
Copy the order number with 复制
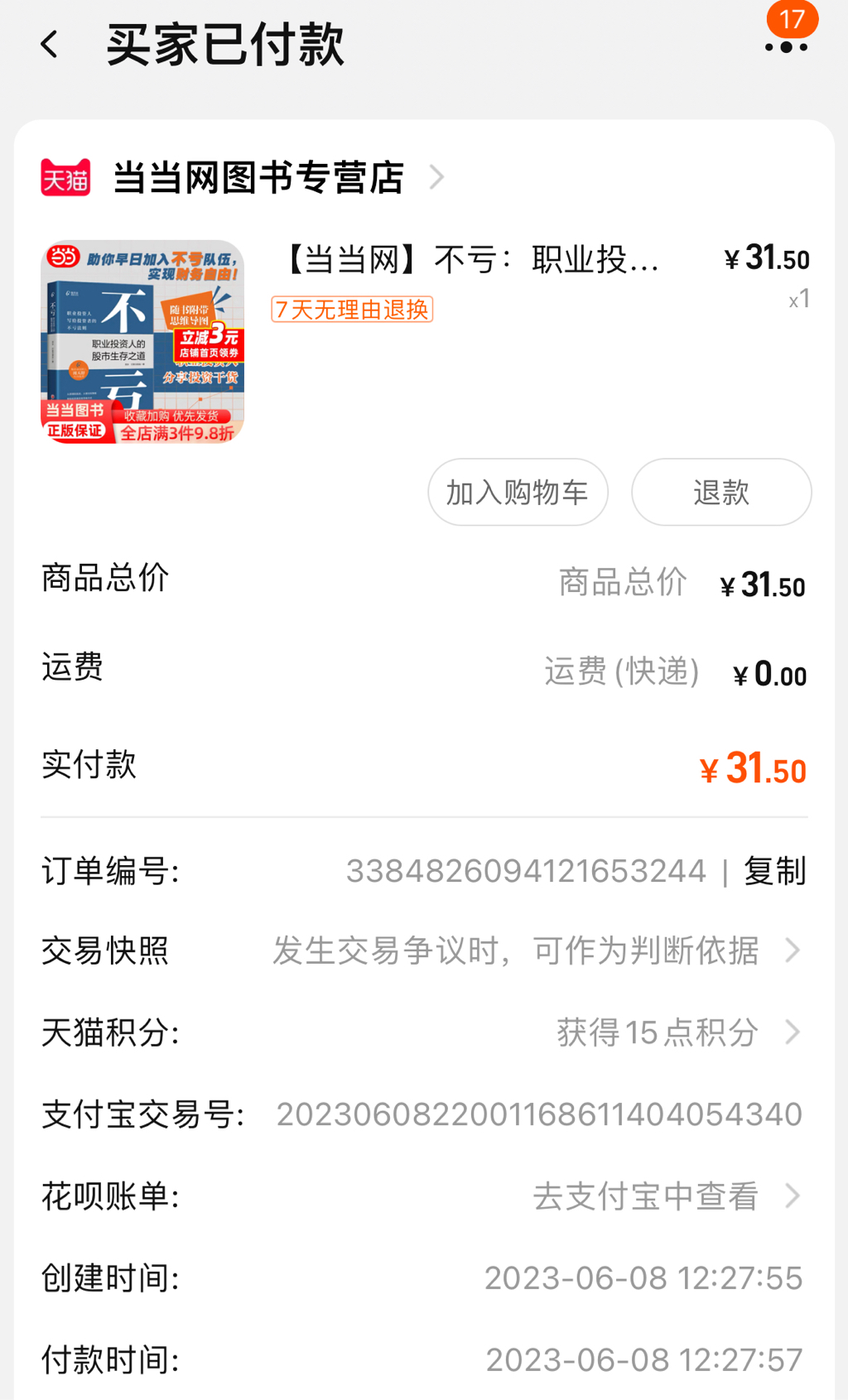pyautogui.click(x=774, y=871)
